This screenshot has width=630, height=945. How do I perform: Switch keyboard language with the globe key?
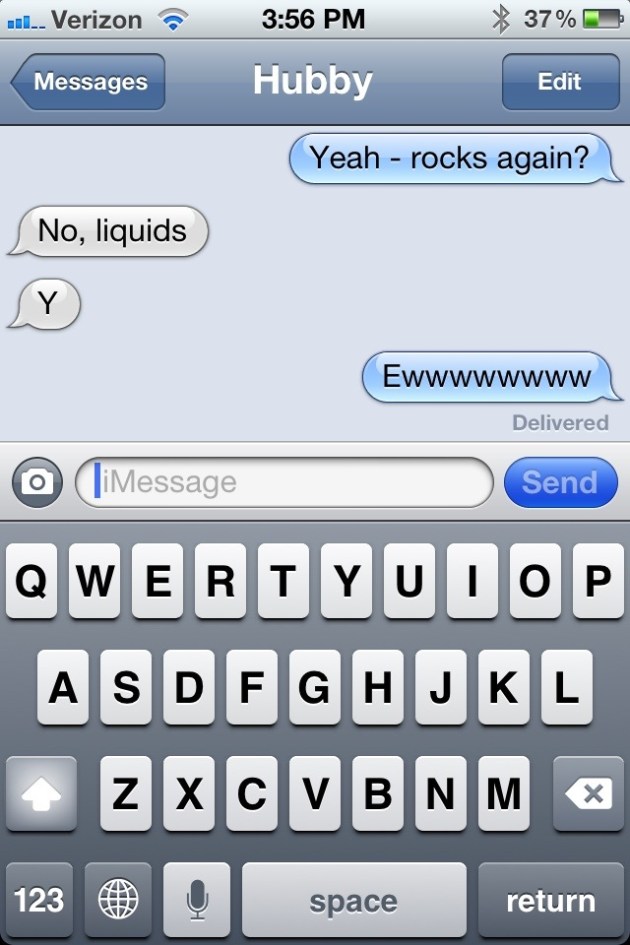[117, 900]
